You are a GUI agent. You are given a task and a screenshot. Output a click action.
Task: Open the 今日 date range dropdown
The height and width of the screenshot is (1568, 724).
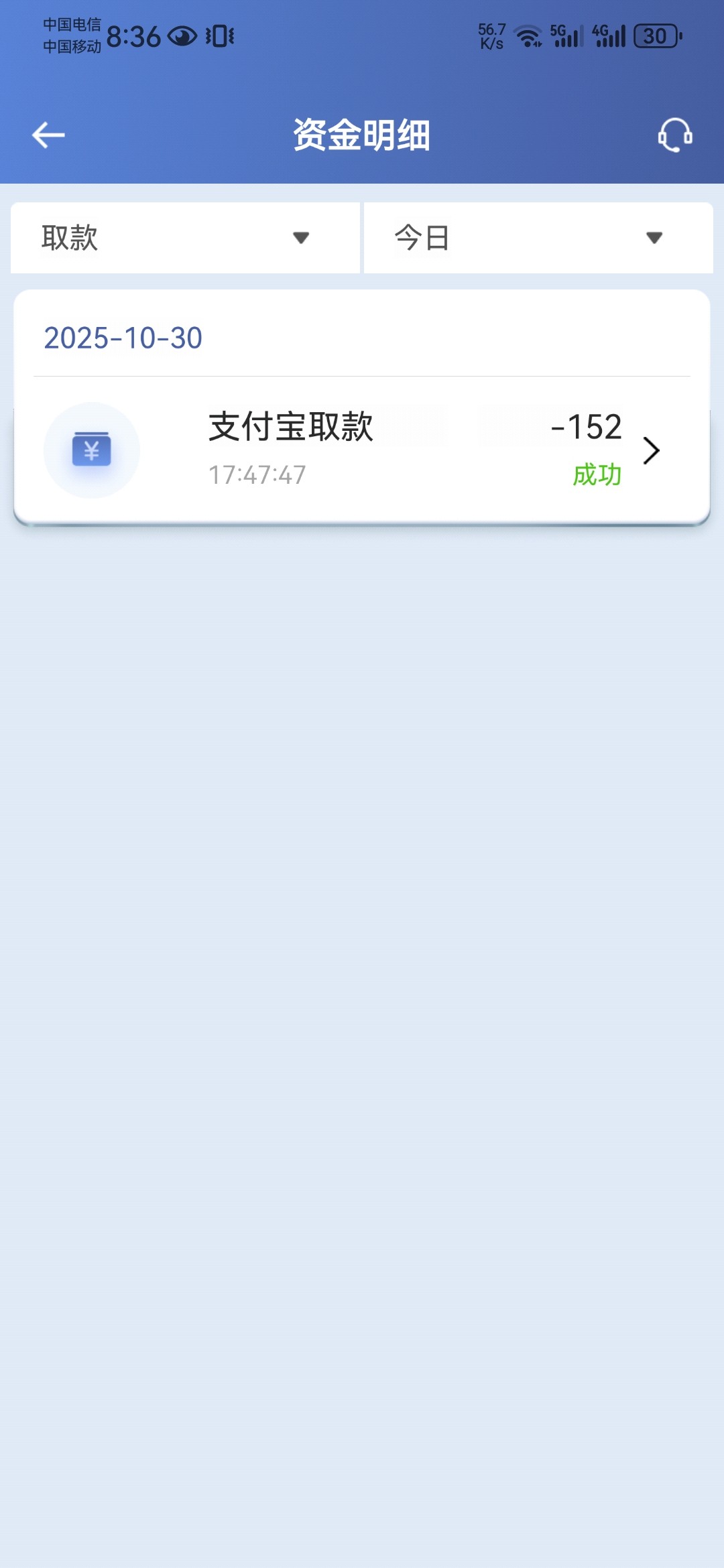pyautogui.click(x=538, y=238)
